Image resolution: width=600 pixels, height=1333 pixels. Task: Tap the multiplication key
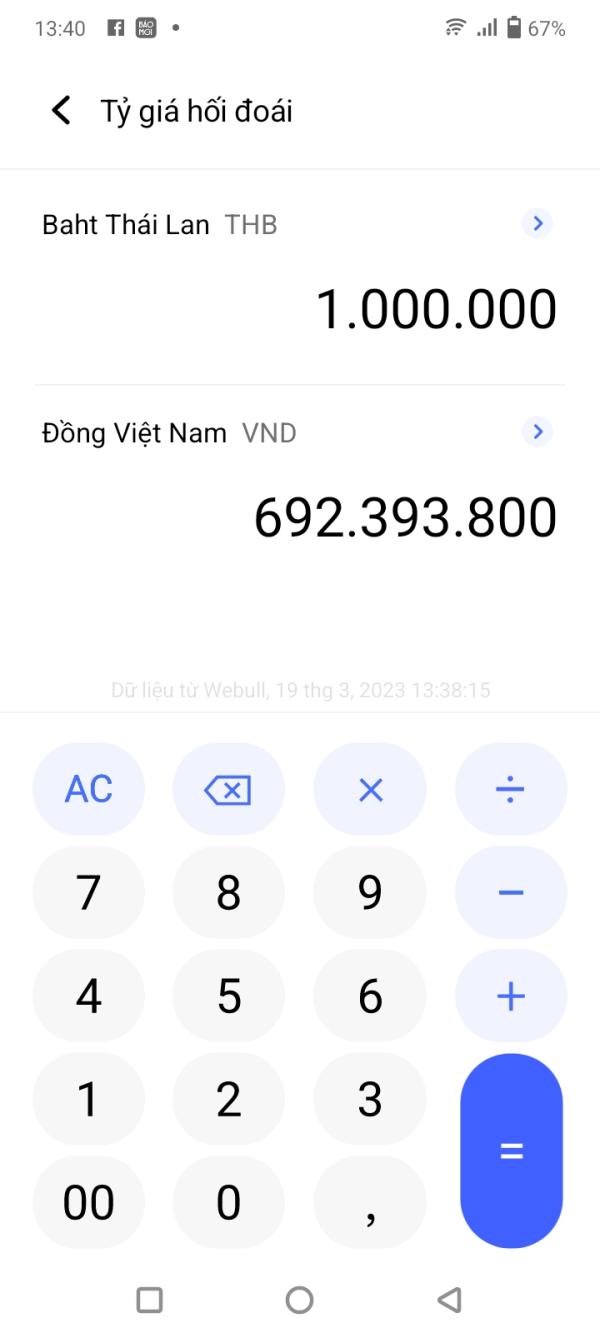click(370, 791)
